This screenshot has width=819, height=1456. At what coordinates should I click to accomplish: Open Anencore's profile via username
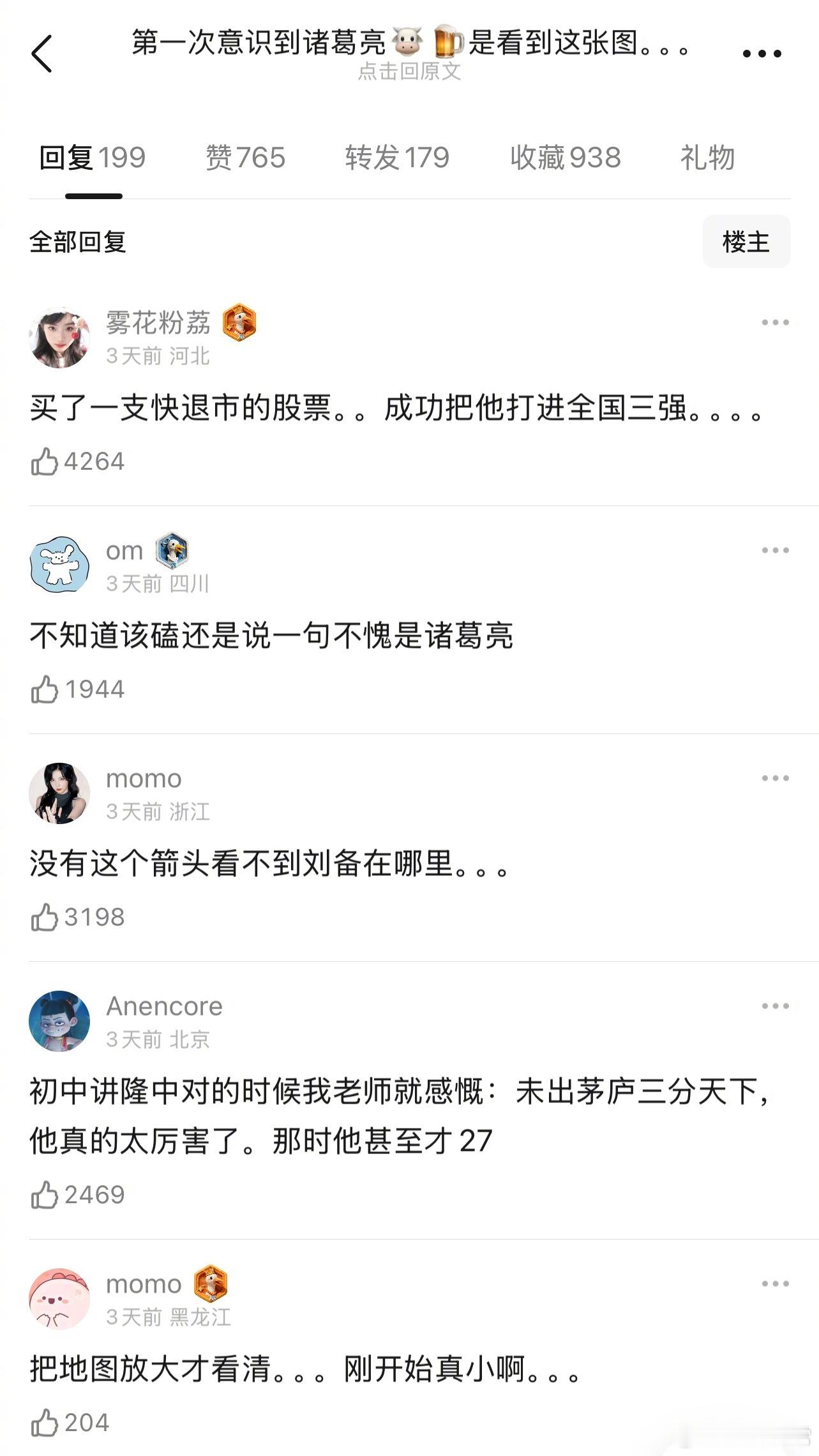(x=163, y=1005)
